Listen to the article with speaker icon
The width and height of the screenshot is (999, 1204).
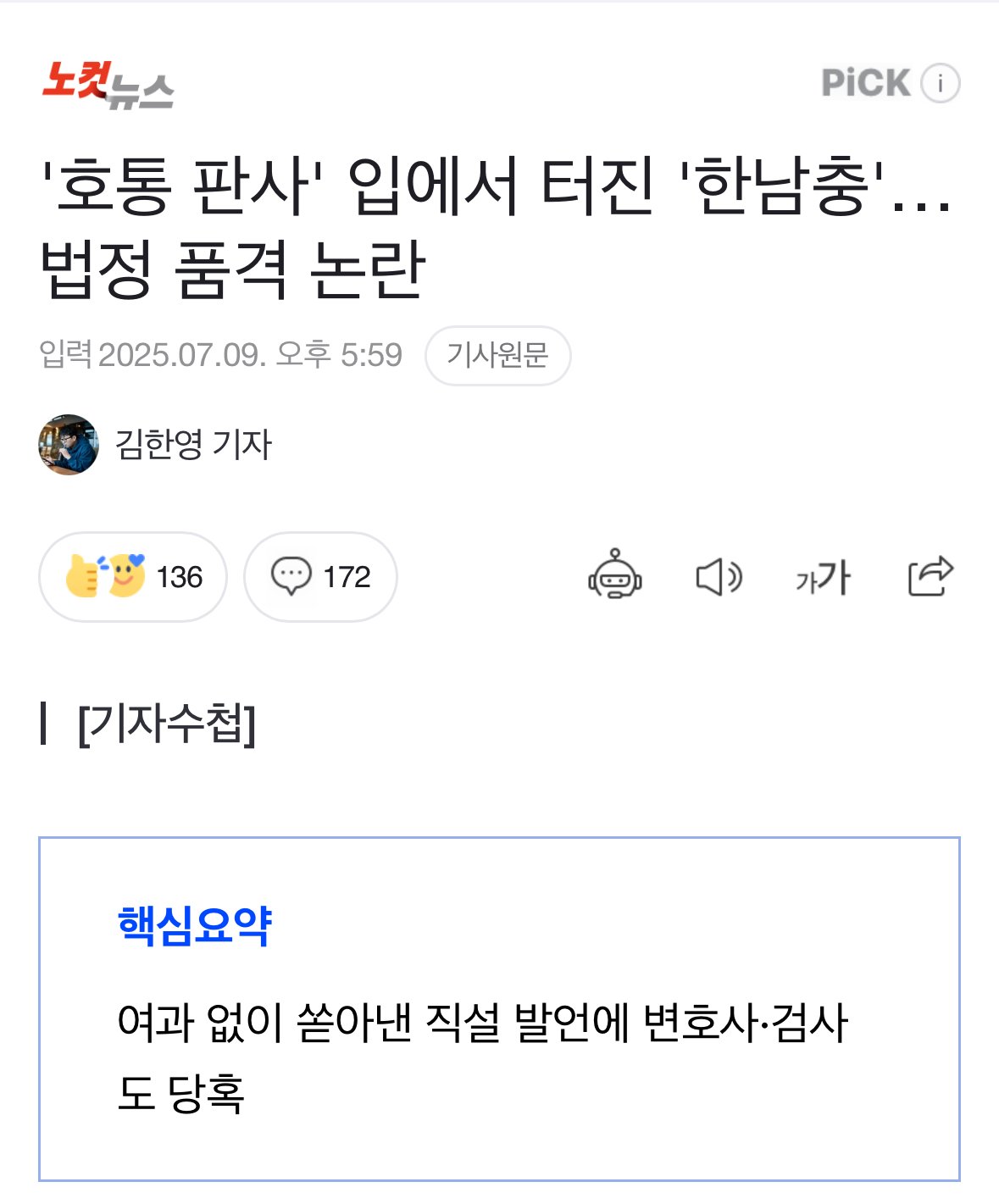coord(719,577)
